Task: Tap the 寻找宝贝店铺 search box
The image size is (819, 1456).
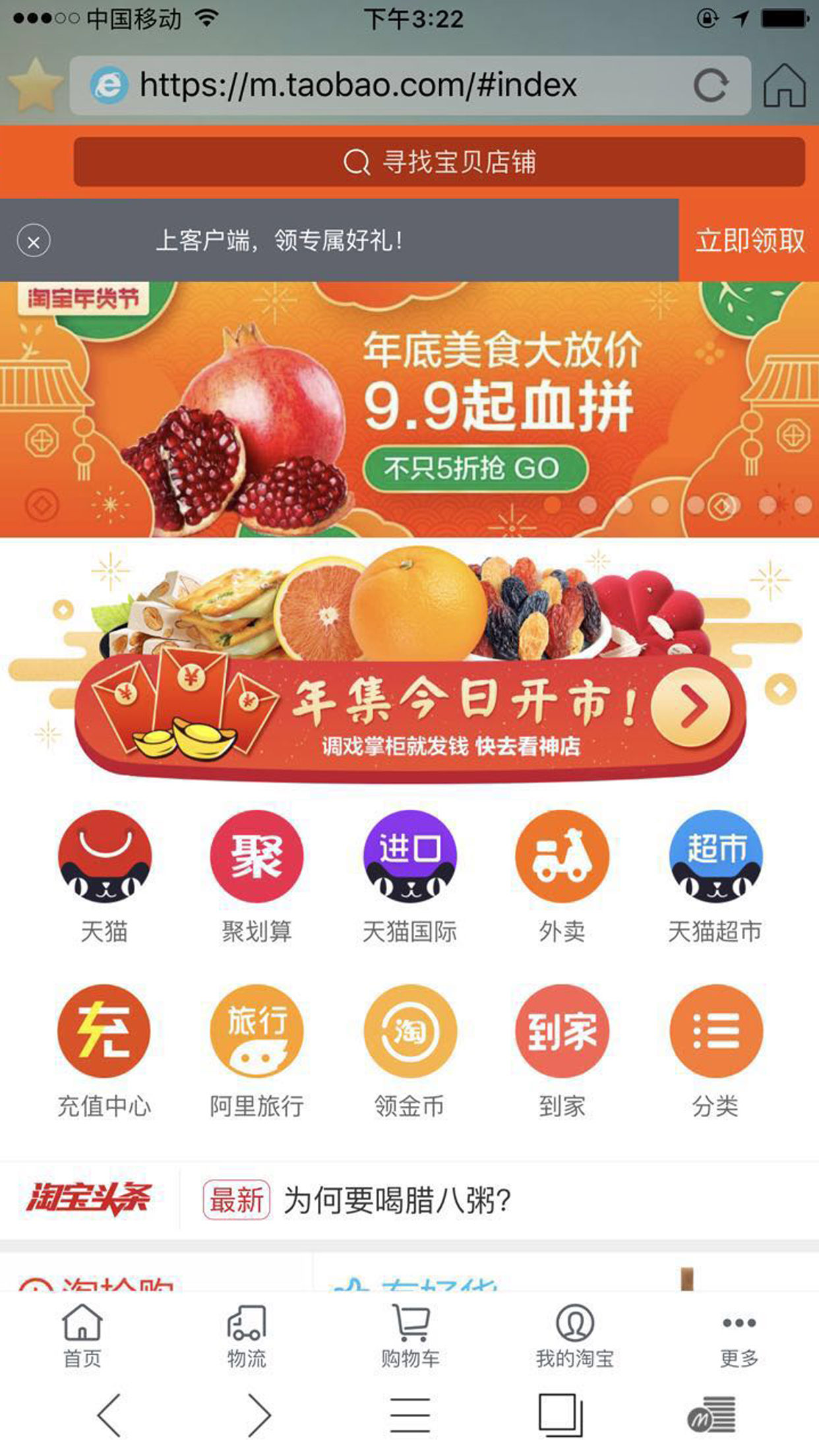Action: (439, 162)
